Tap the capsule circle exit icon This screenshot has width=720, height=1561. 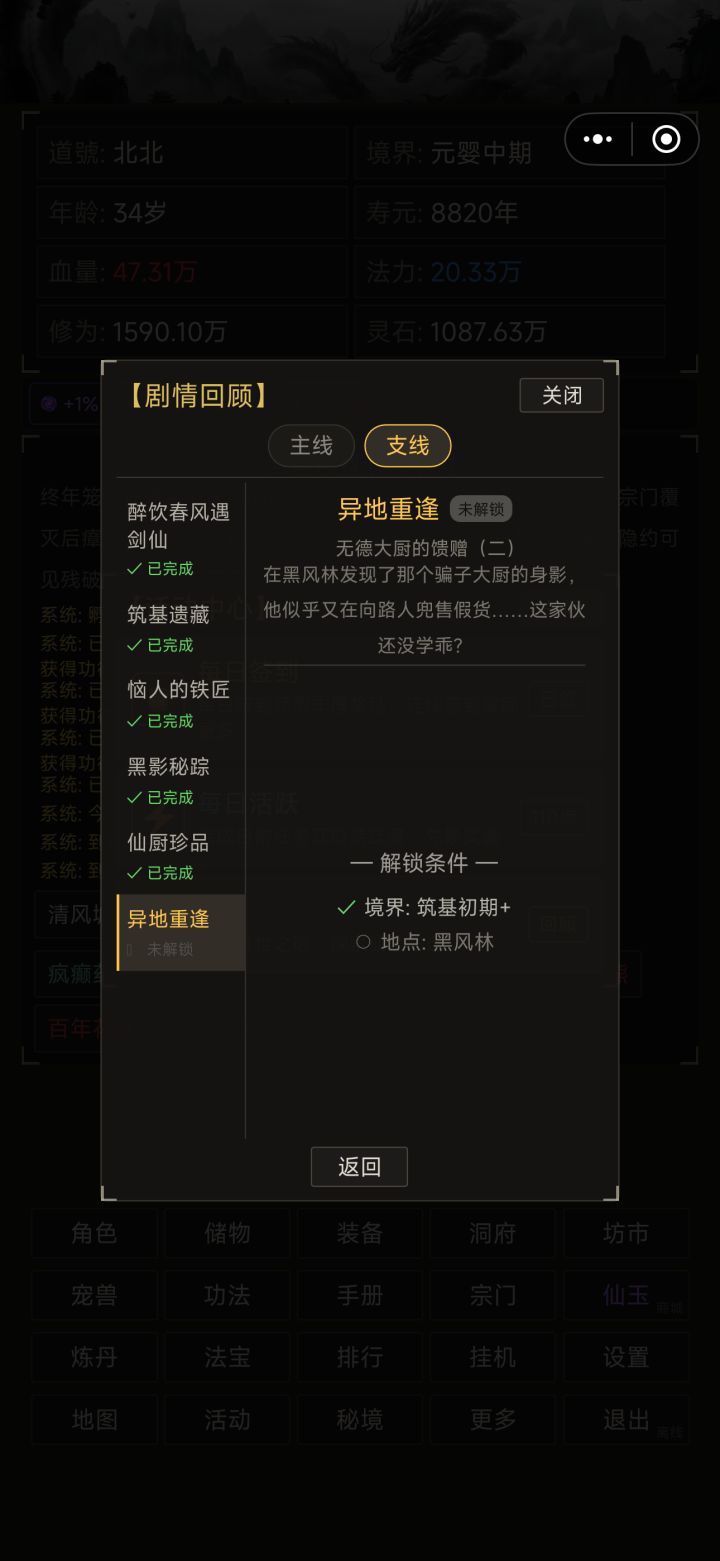click(x=665, y=139)
